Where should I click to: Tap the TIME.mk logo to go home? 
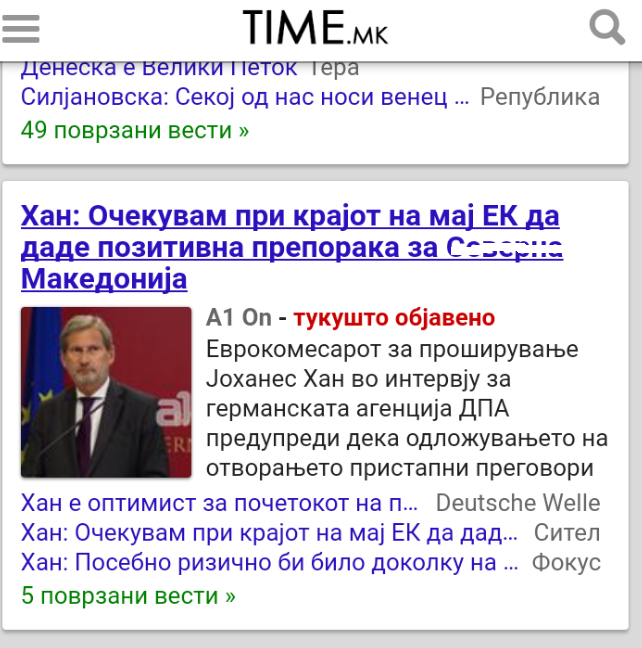[315, 27]
